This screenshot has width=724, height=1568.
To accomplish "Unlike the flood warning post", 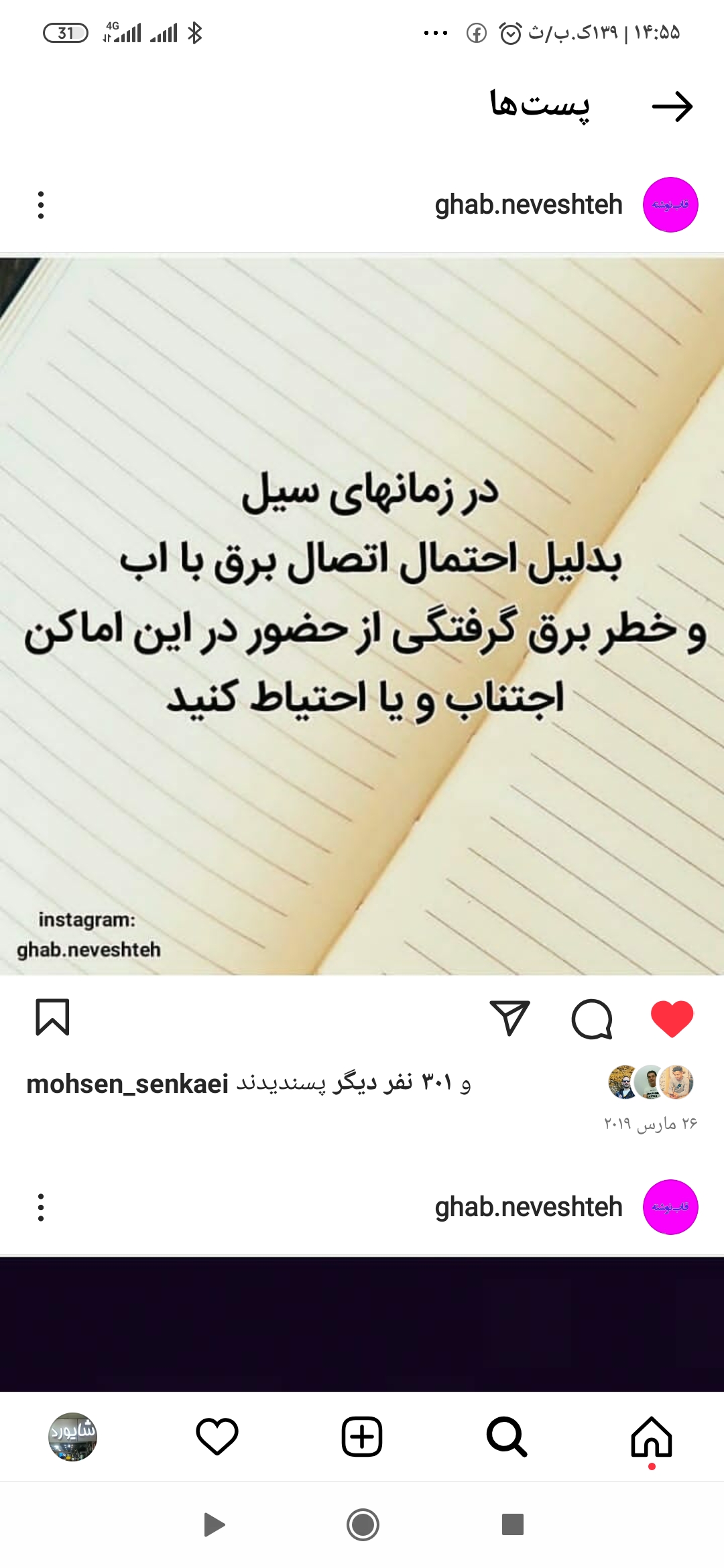I will pos(672,1019).
